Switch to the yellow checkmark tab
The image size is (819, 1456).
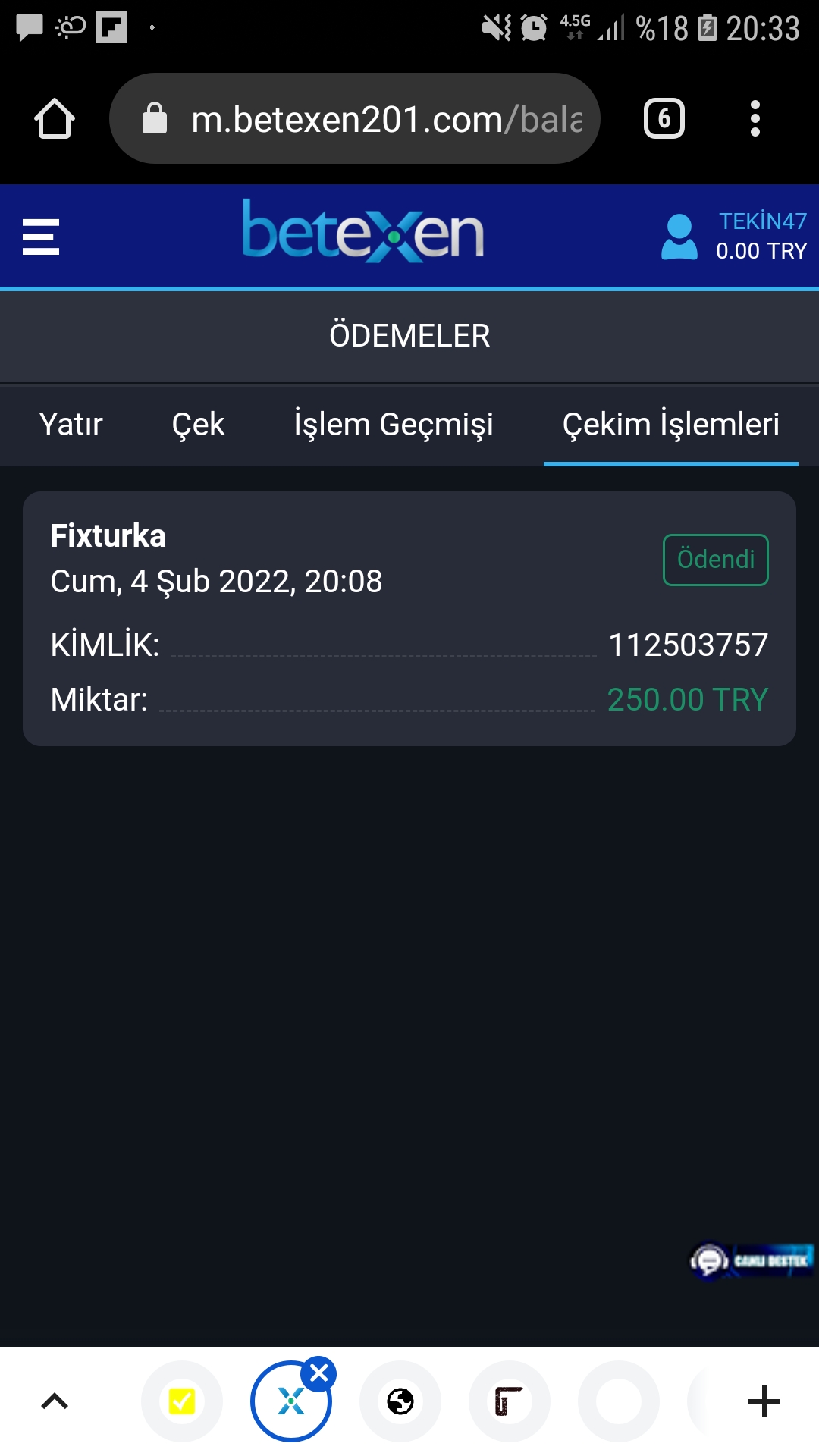(182, 1401)
